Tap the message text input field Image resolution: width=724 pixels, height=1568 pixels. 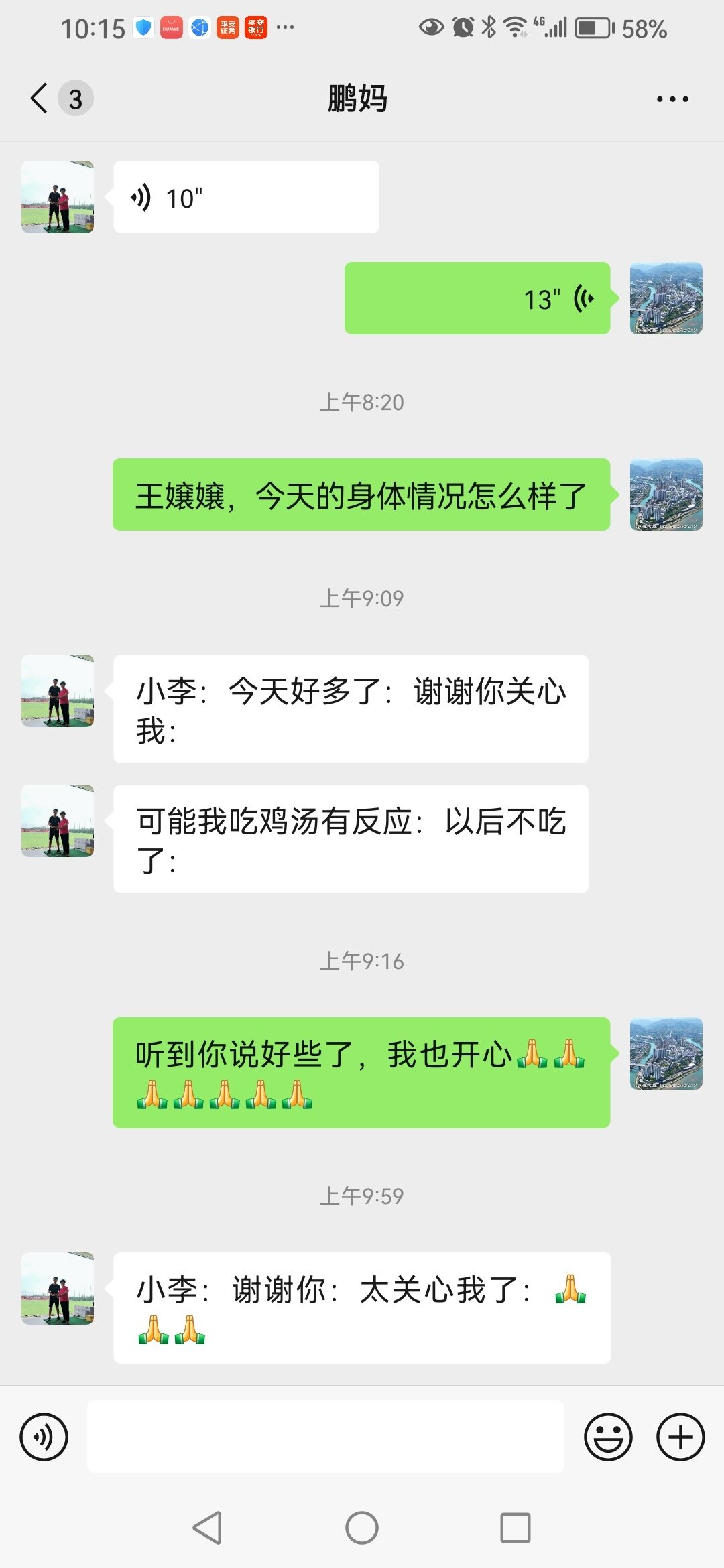click(326, 1437)
